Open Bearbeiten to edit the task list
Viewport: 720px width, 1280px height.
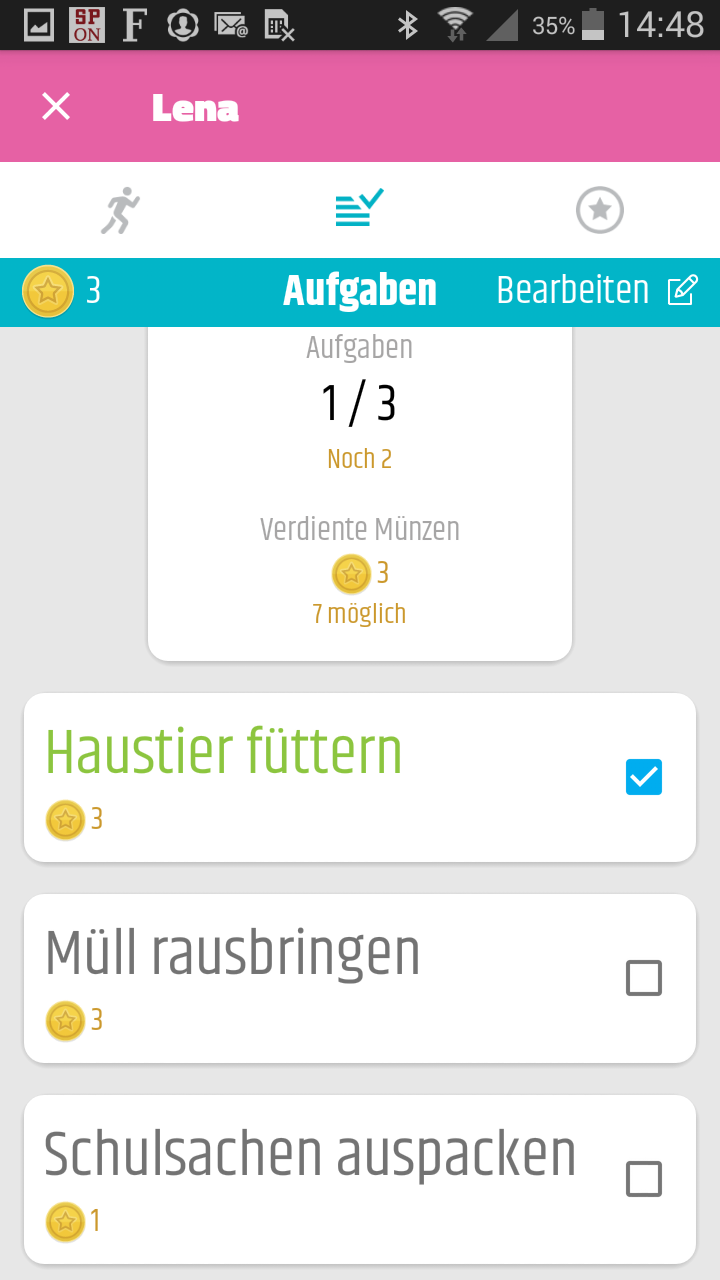572,291
